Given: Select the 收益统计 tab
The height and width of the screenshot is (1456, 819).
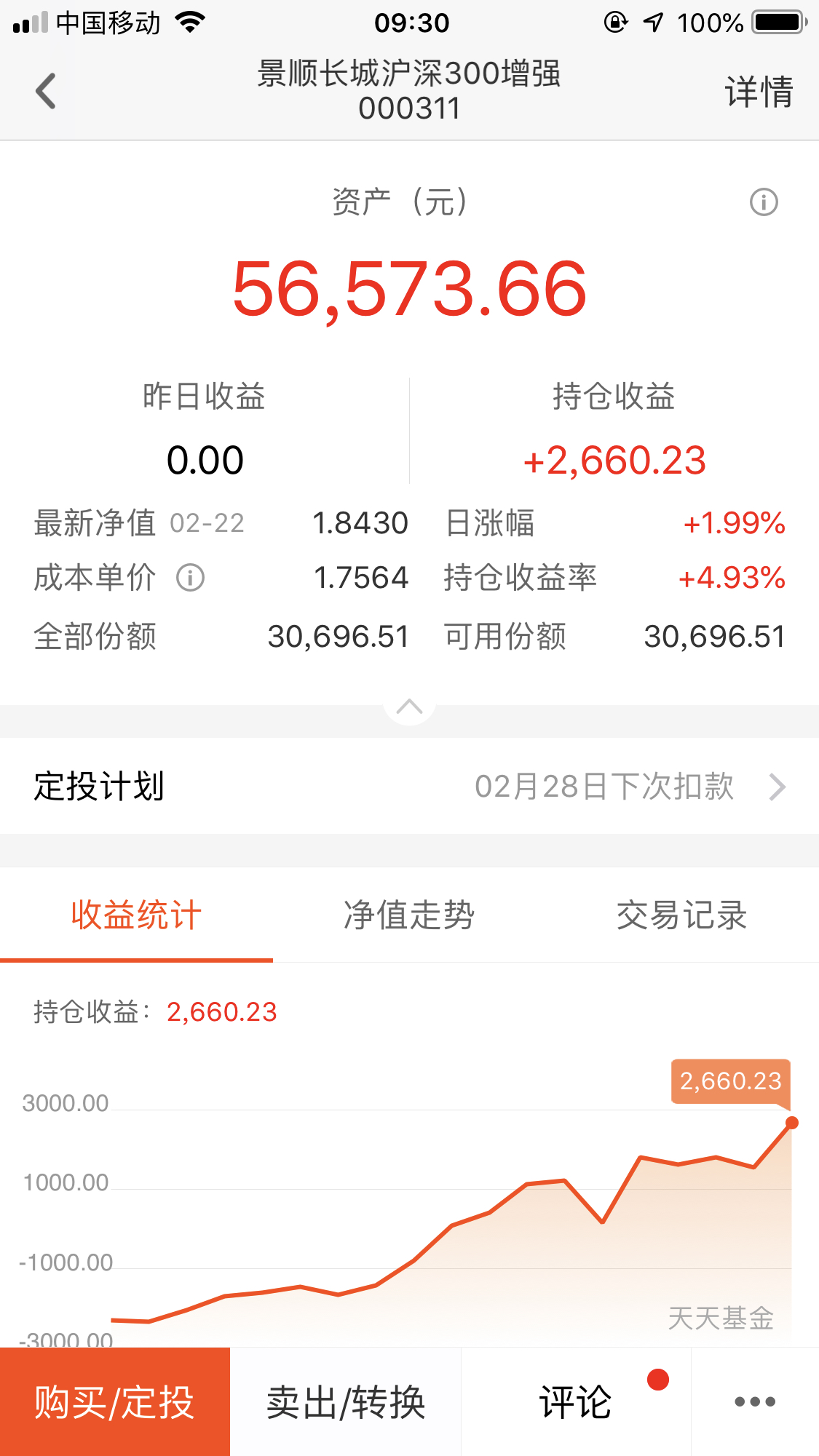Looking at the screenshot, I should pos(136,915).
